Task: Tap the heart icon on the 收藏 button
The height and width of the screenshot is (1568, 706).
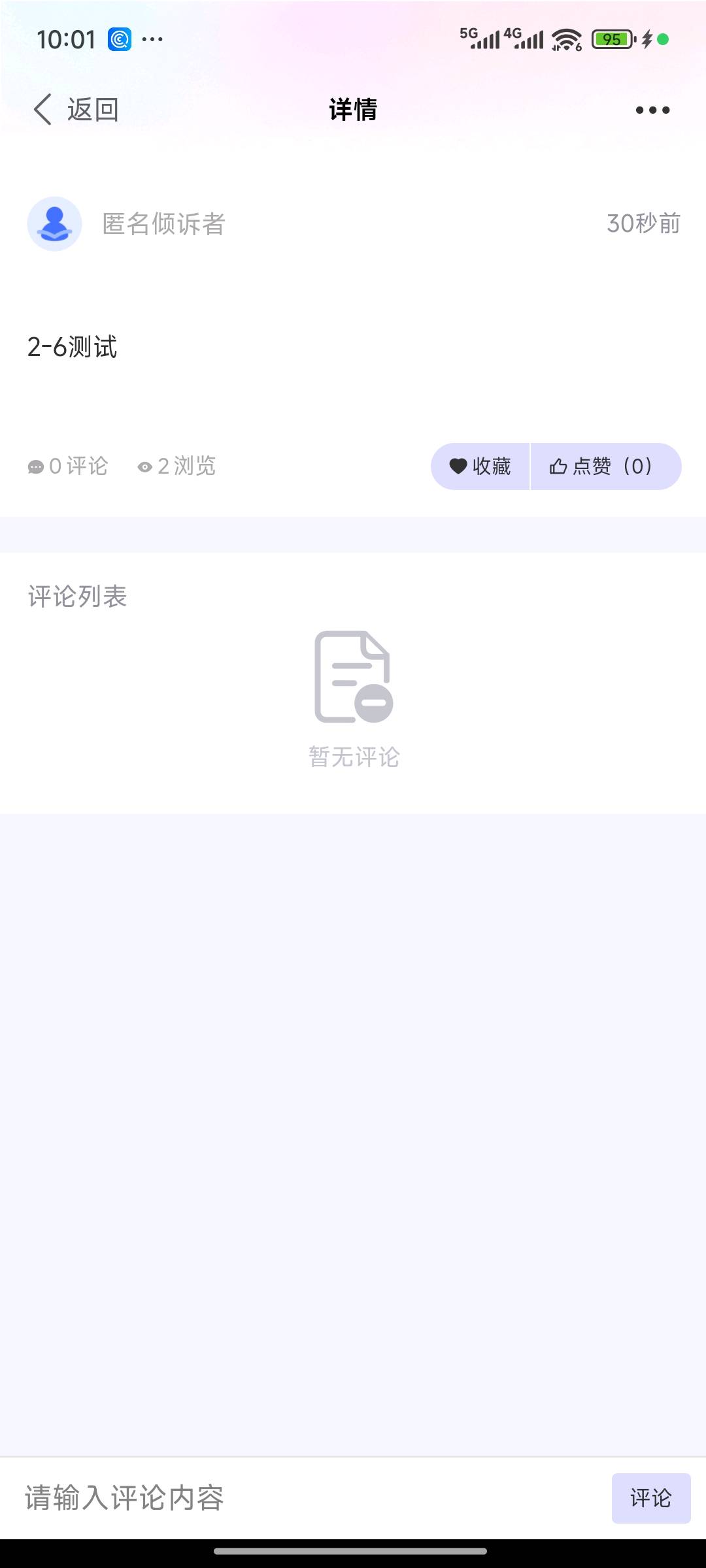Action: tap(458, 466)
